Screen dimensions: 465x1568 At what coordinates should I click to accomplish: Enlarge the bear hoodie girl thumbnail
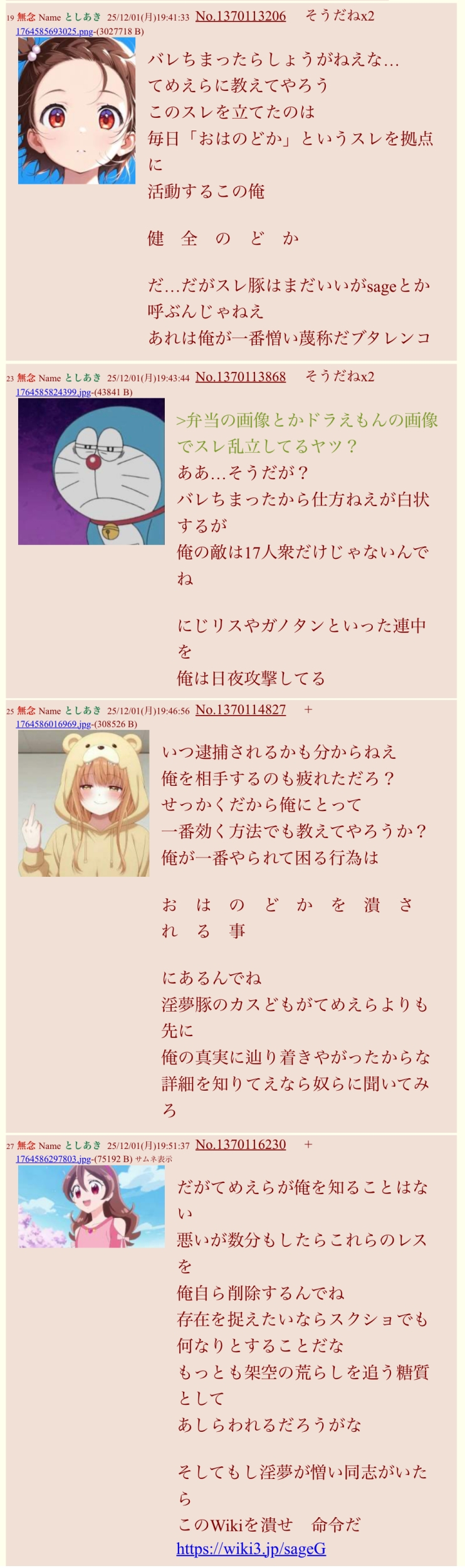(84, 803)
